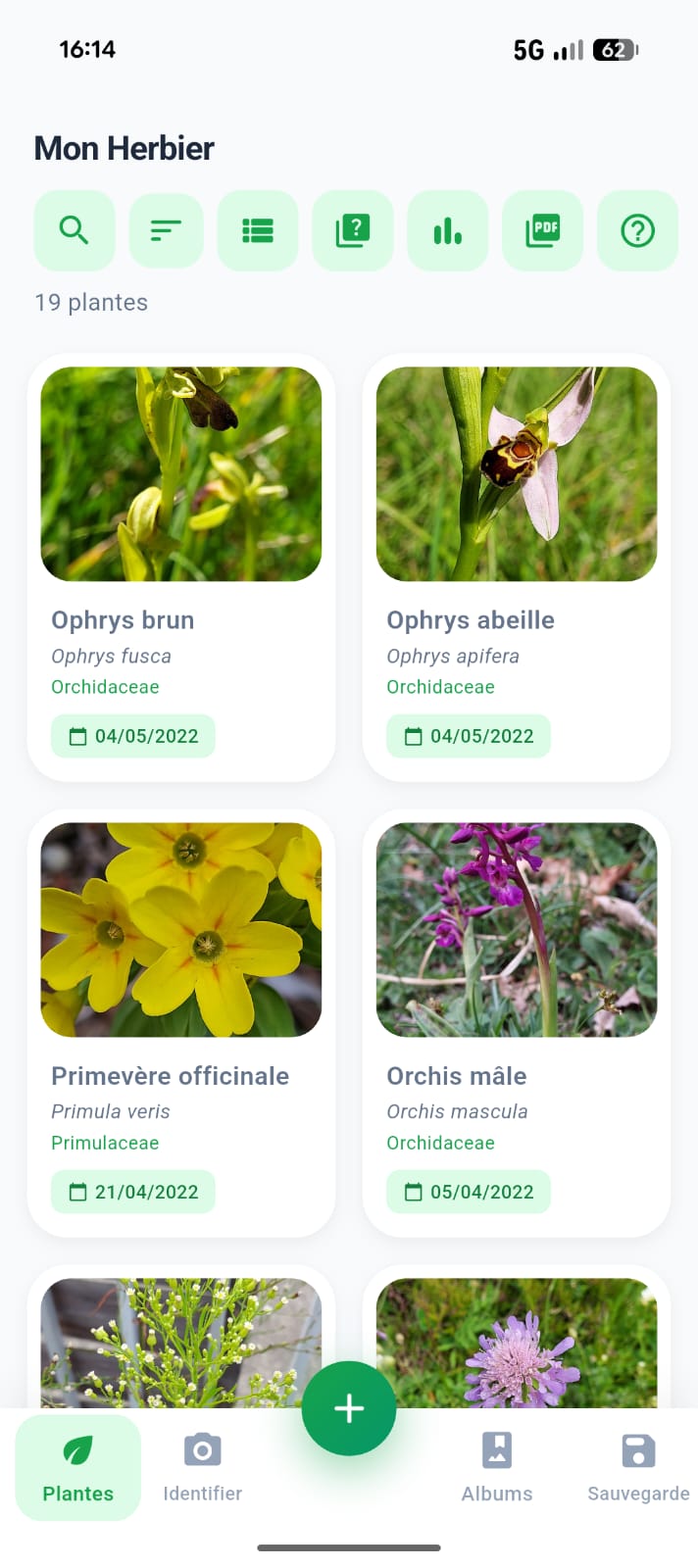Open the sort options
This screenshot has width=698, height=1568.
pos(167,230)
